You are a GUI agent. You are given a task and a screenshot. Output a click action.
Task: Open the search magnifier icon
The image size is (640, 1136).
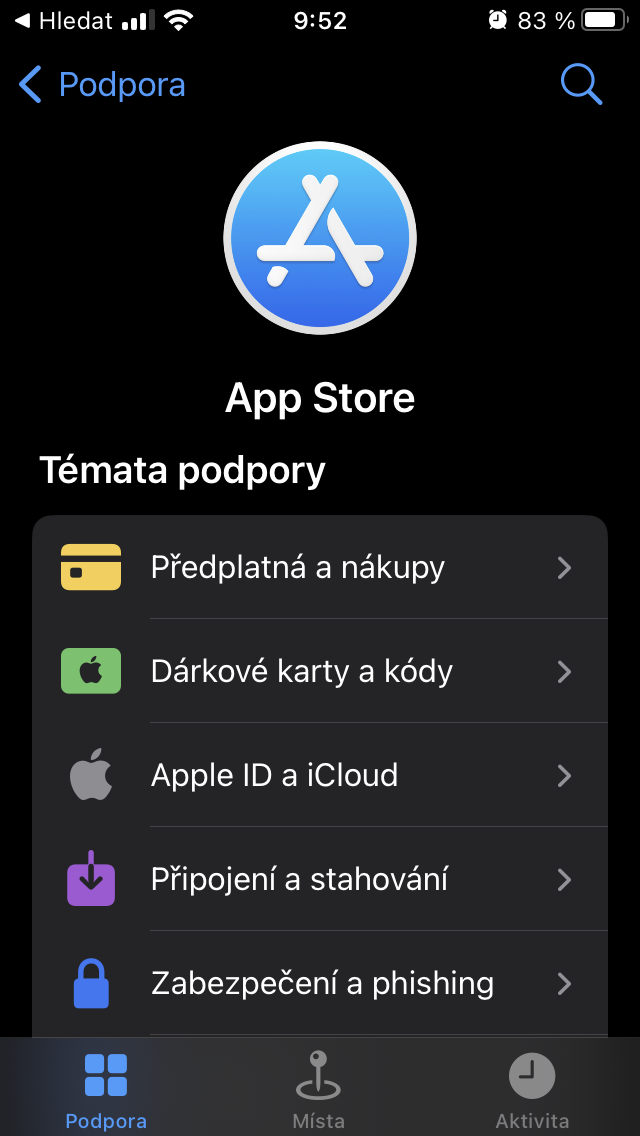pos(581,85)
